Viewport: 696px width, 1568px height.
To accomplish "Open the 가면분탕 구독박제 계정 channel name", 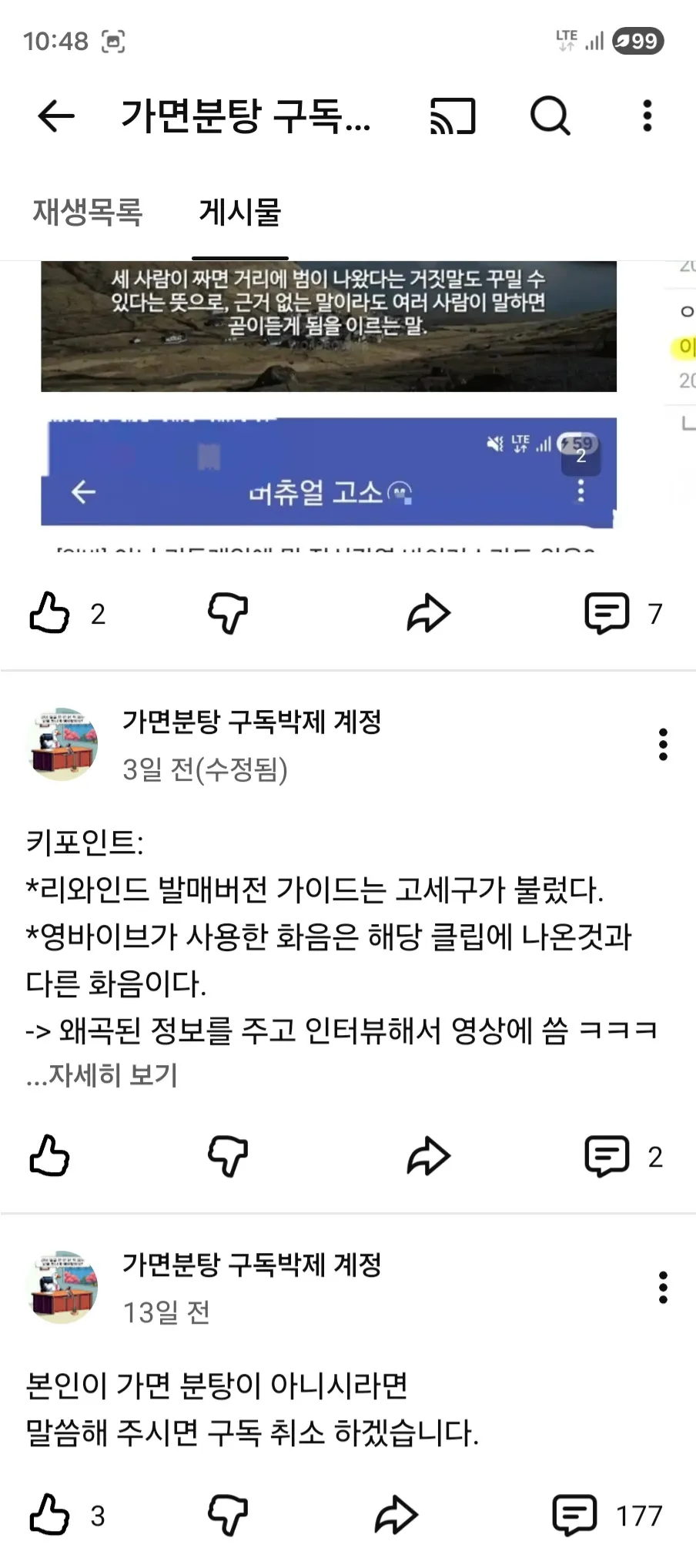I will (x=254, y=722).
